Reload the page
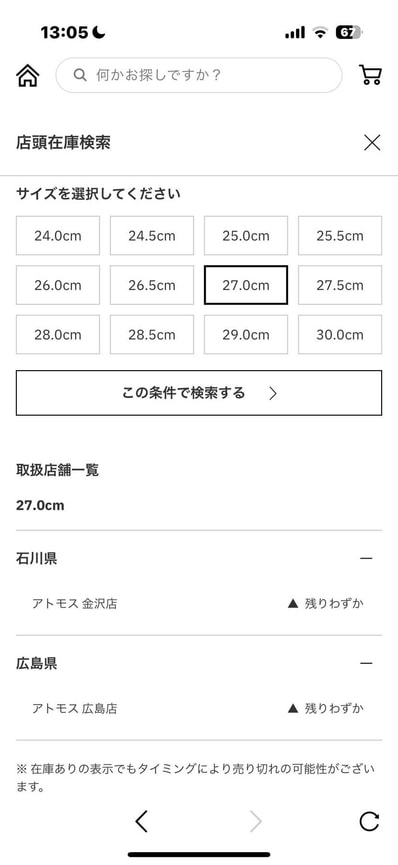This screenshot has height=865, width=398. 369,821
